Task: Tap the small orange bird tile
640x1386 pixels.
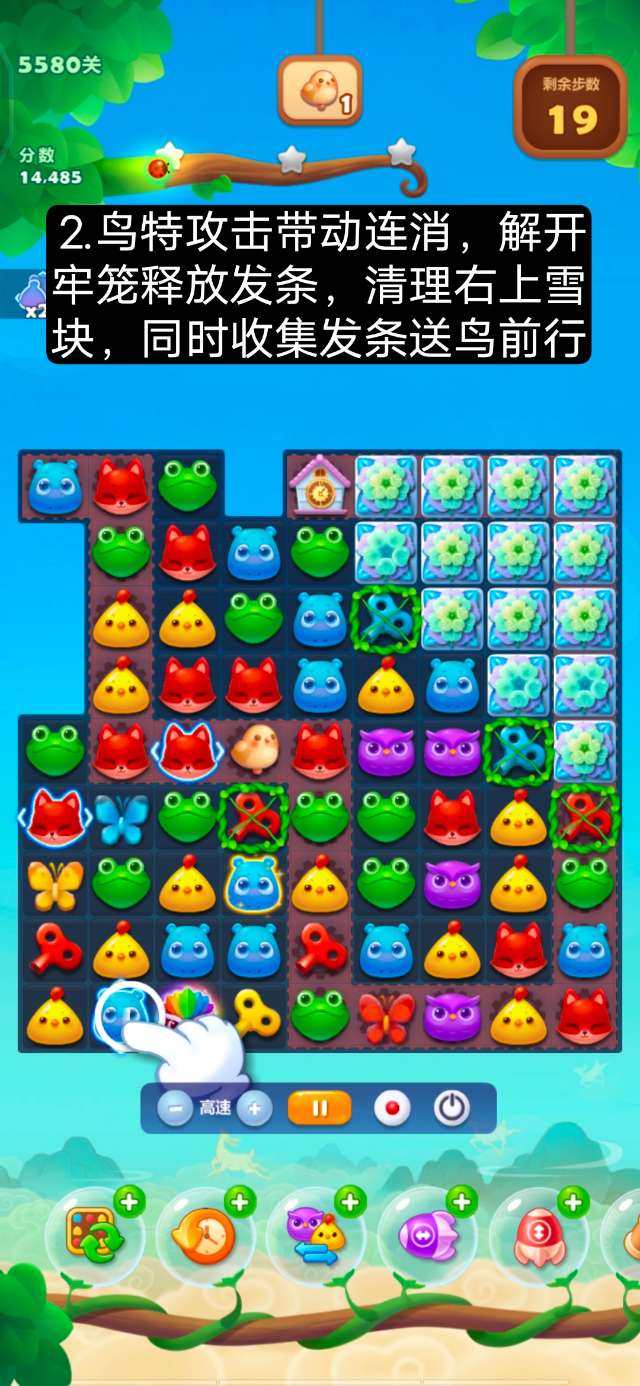Action: (254, 750)
